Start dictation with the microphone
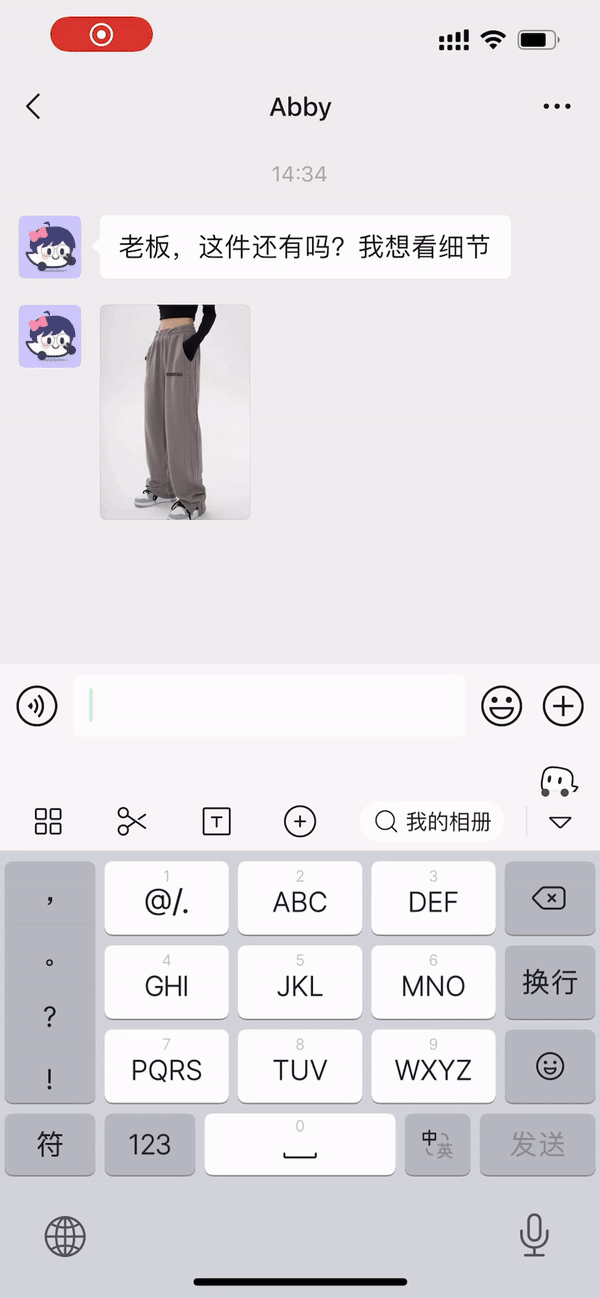This screenshot has width=600, height=1298. coord(534,1235)
